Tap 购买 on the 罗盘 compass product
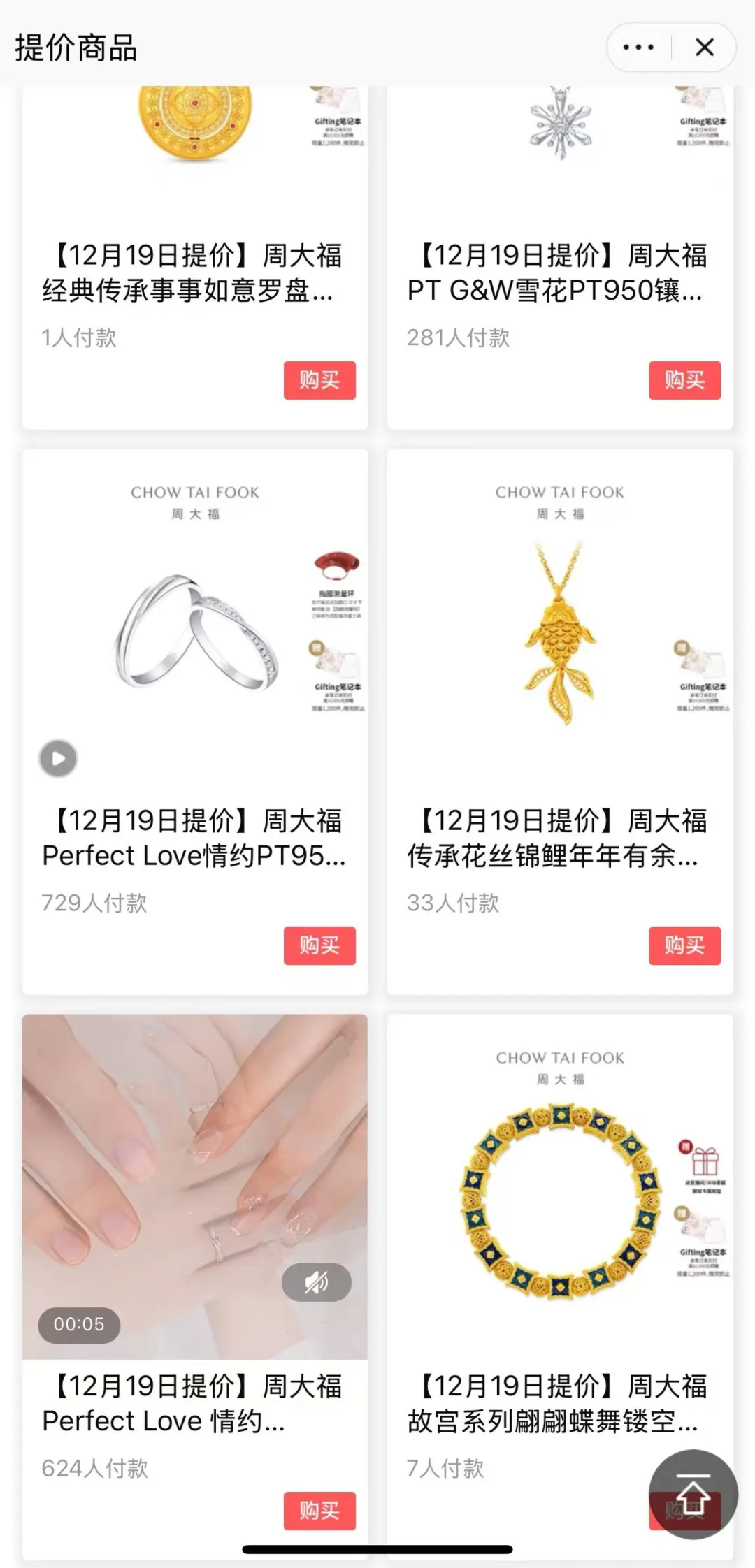Screen dimensions: 755x1568 pyautogui.click(x=319, y=380)
